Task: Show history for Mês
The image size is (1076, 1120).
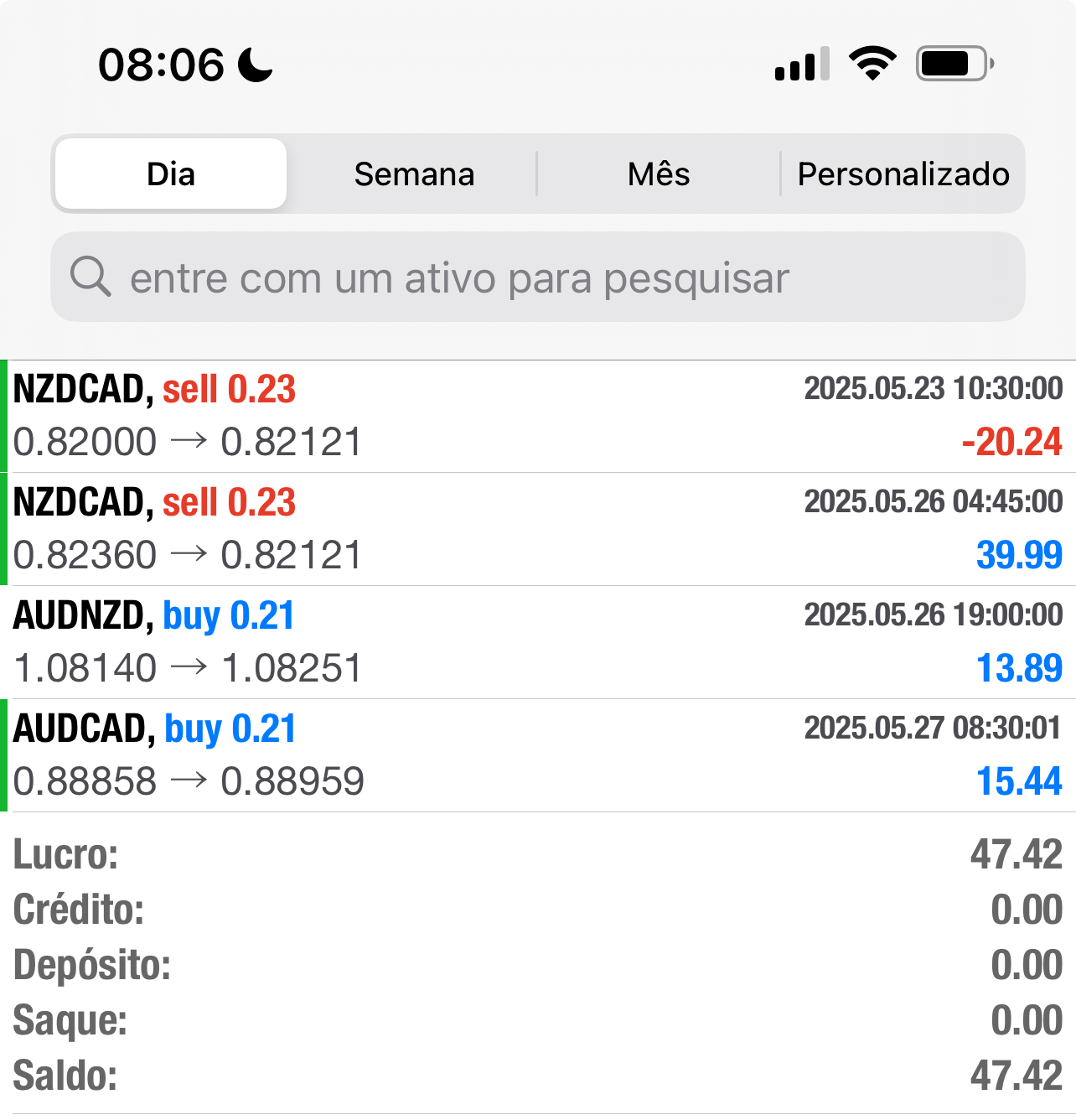Action: [659, 174]
